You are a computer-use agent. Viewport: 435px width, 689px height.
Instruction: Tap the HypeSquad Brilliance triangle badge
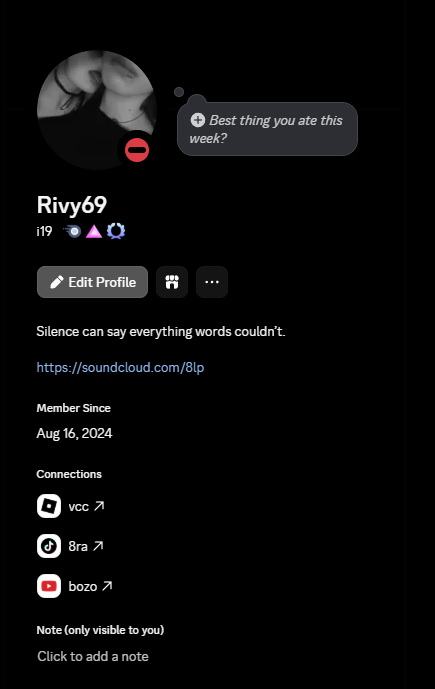[x=94, y=231]
